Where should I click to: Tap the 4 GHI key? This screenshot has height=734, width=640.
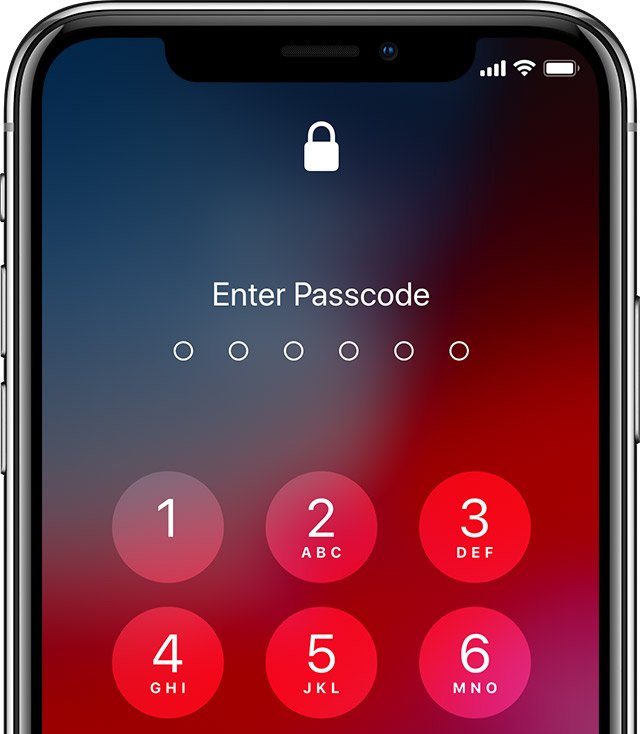coord(167,661)
